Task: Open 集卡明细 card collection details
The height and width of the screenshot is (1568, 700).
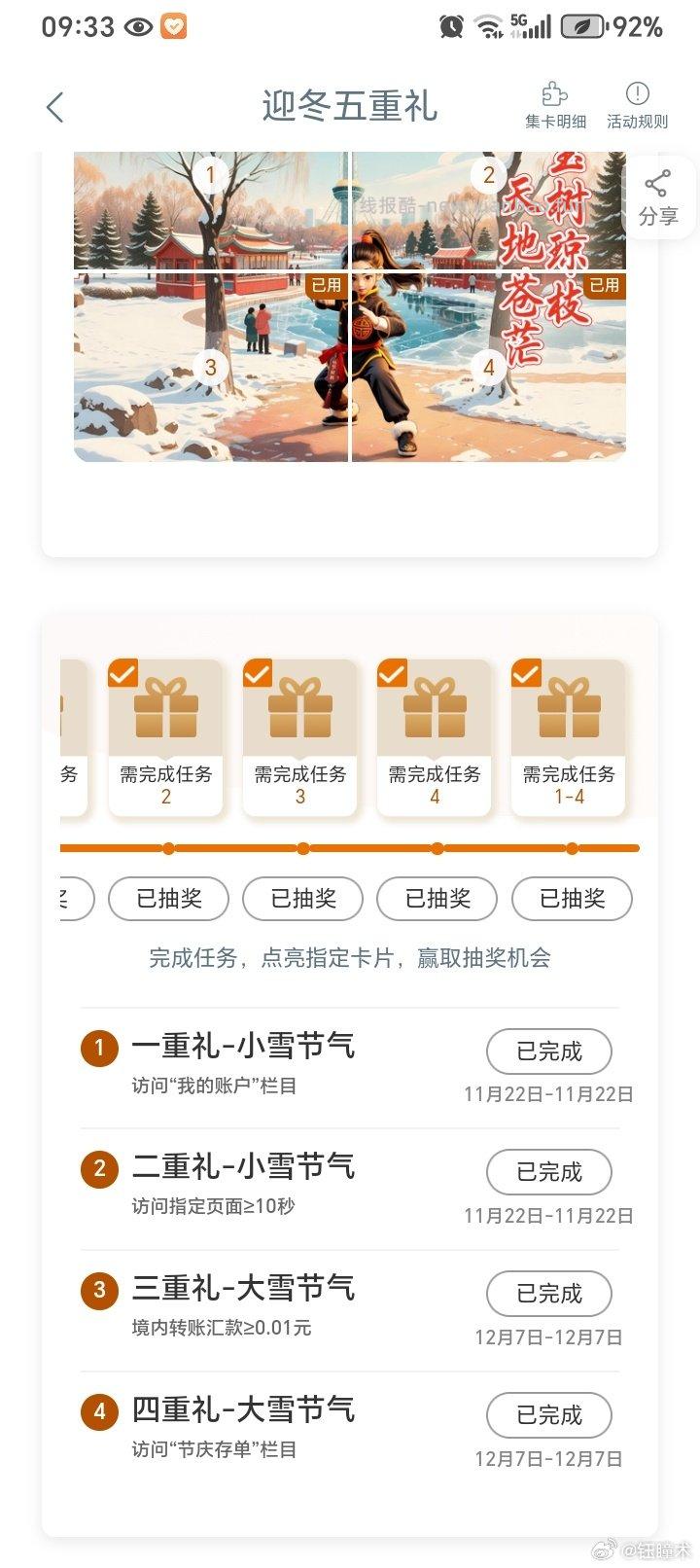Action: pos(554,105)
